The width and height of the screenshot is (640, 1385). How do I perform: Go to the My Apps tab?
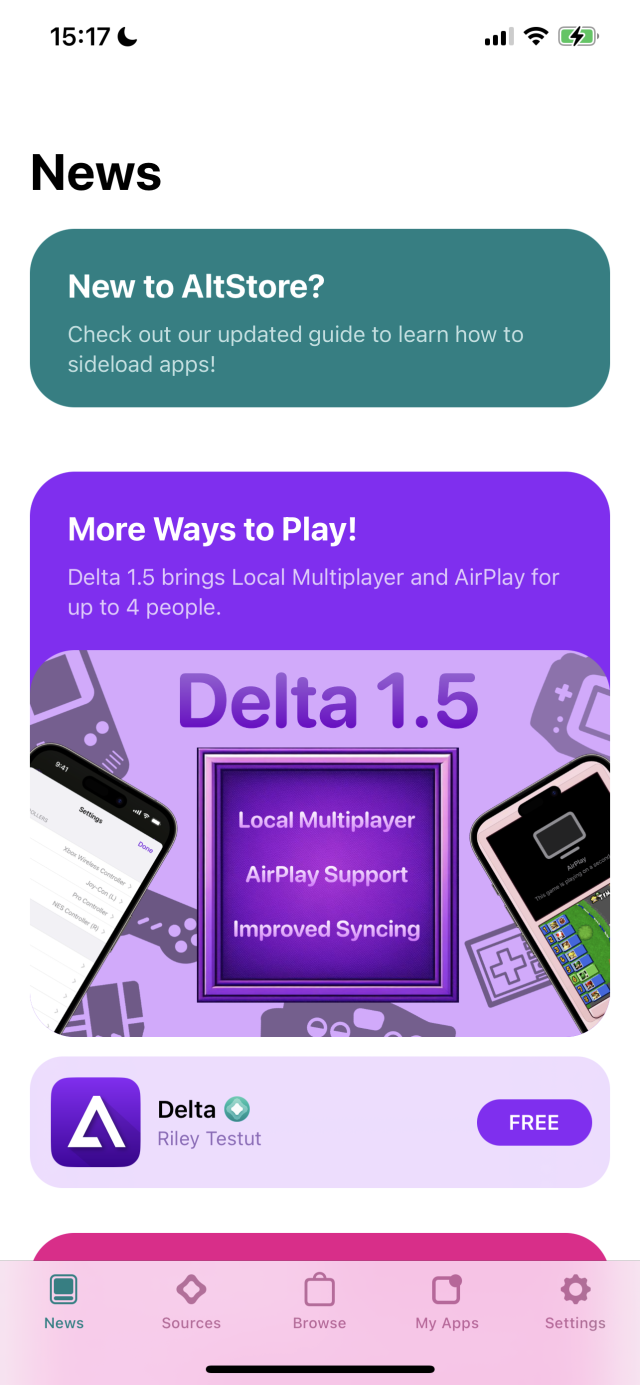point(447,1302)
